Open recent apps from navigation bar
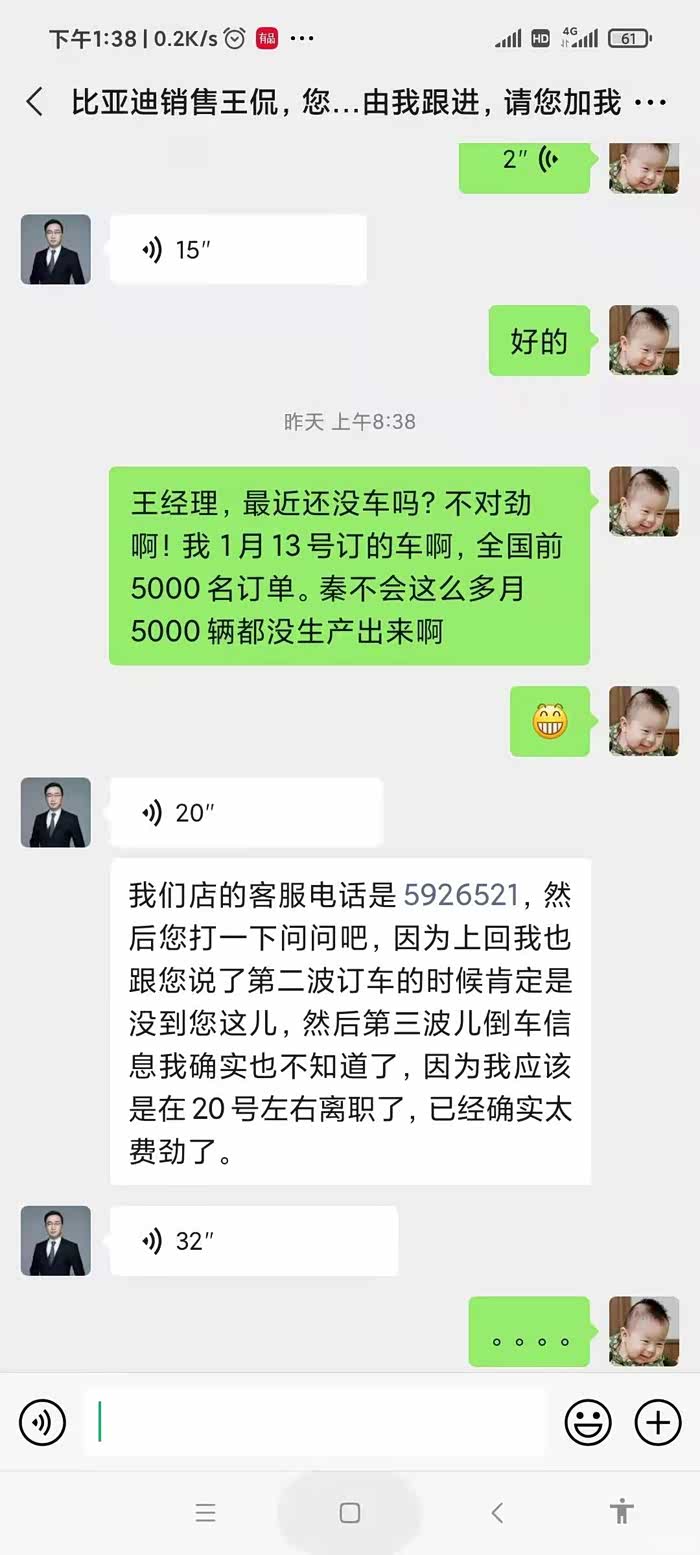Image resolution: width=700 pixels, height=1555 pixels. tap(205, 1513)
